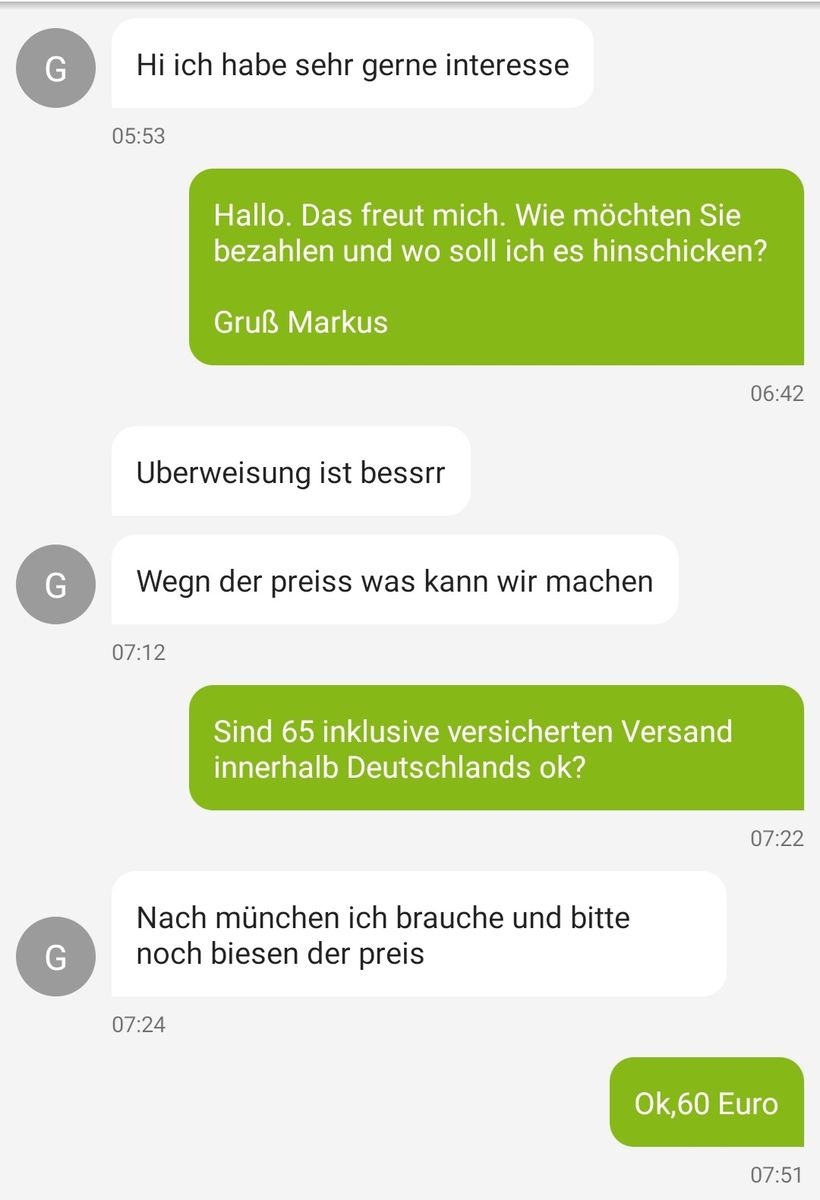Viewport: 820px width, 1200px height.
Task: Open profile avatar beside 'Nach münchen' message
Action: point(56,956)
